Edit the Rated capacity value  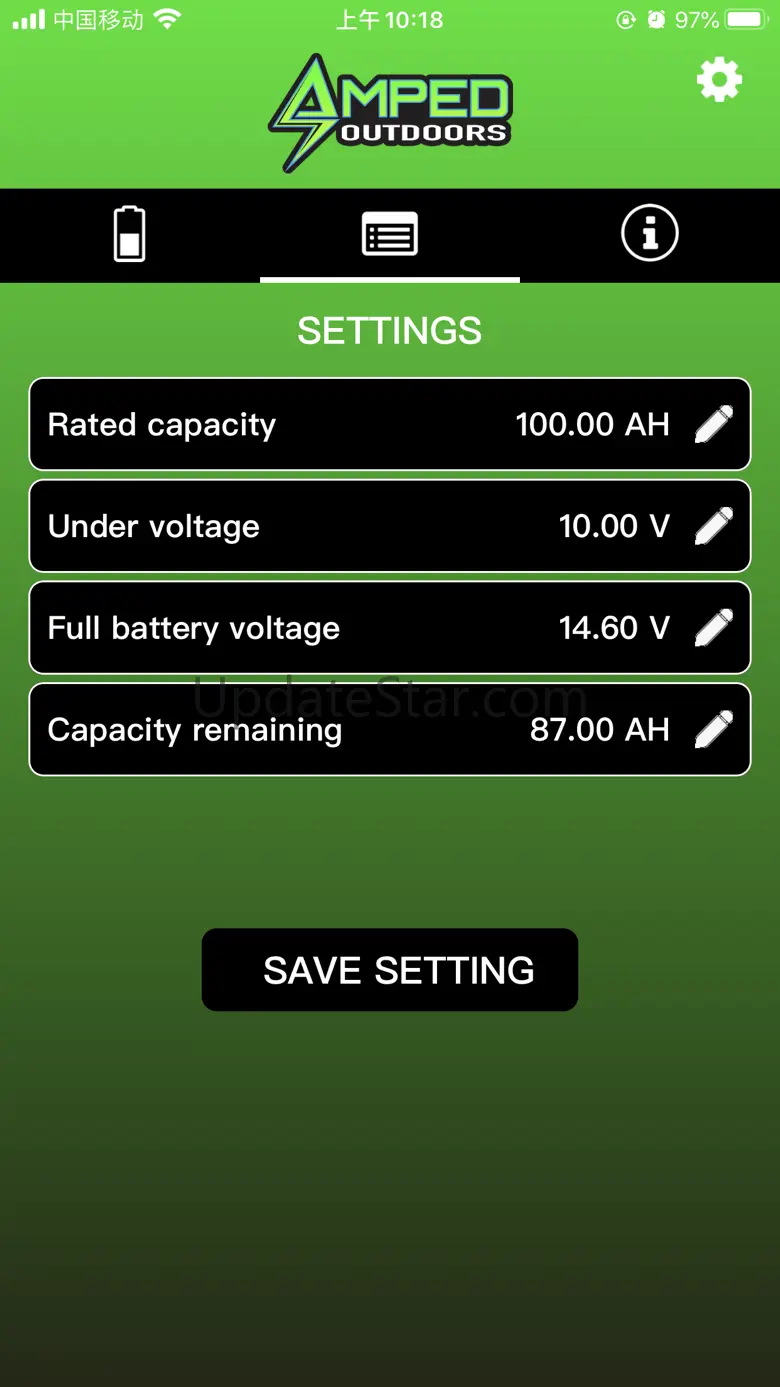tap(714, 424)
